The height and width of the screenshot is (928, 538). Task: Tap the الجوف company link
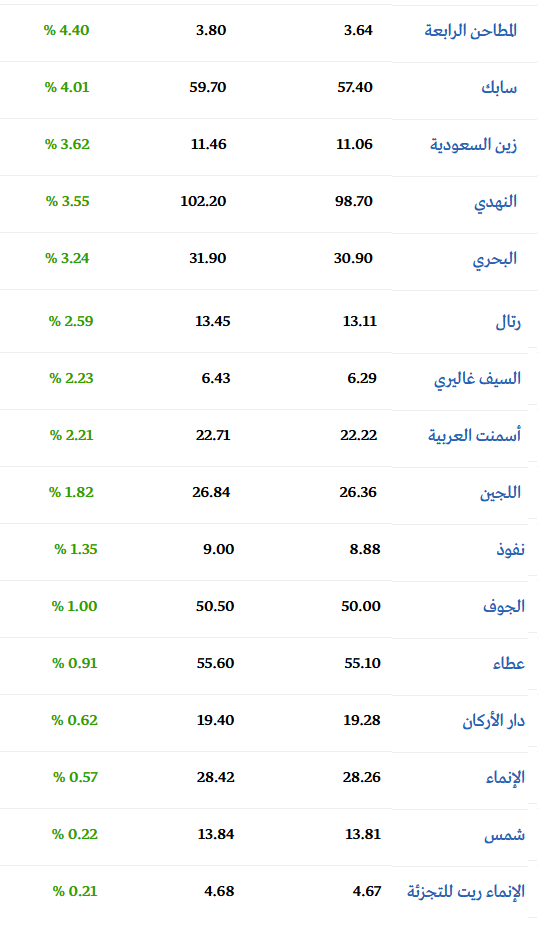[x=504, y=607]
